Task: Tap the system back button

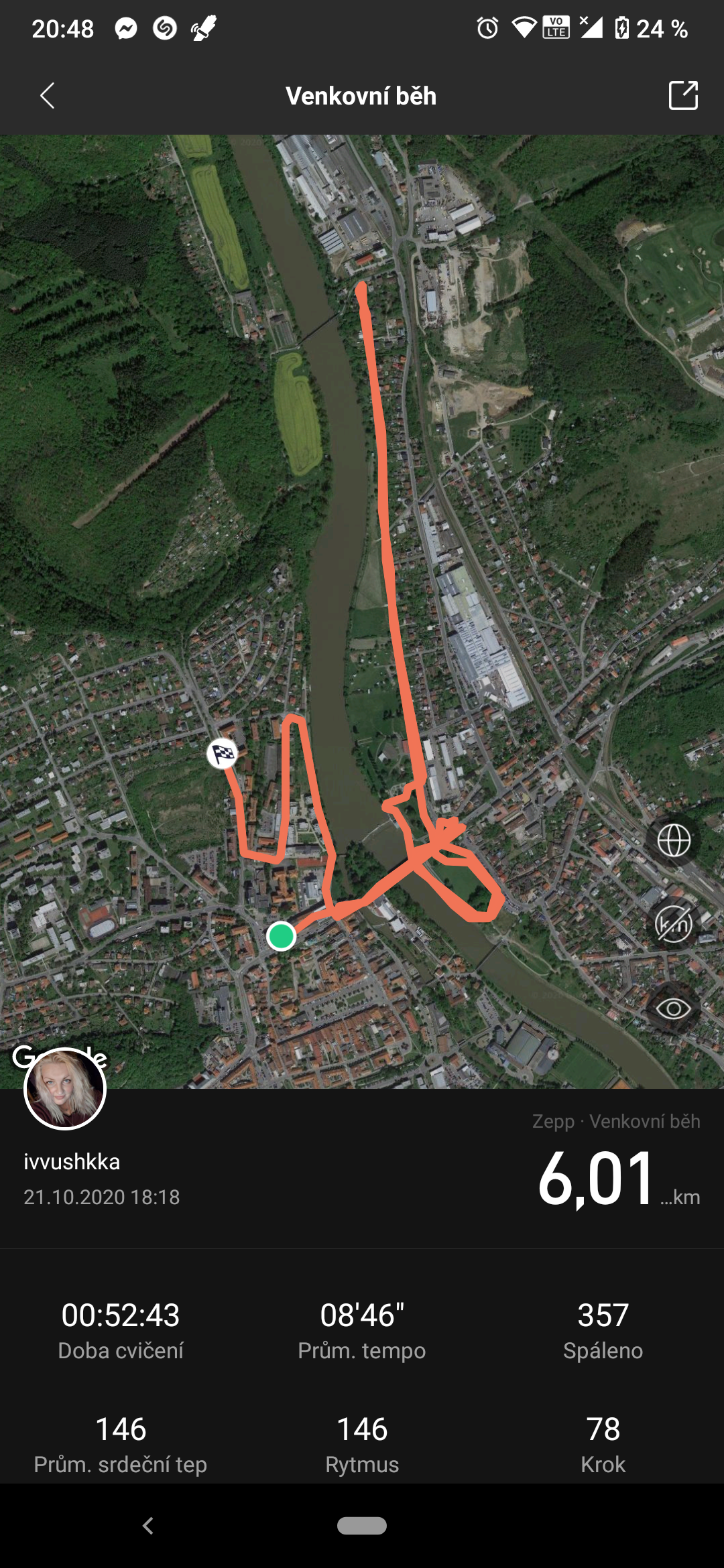Action: click(x=148, y=1526)
